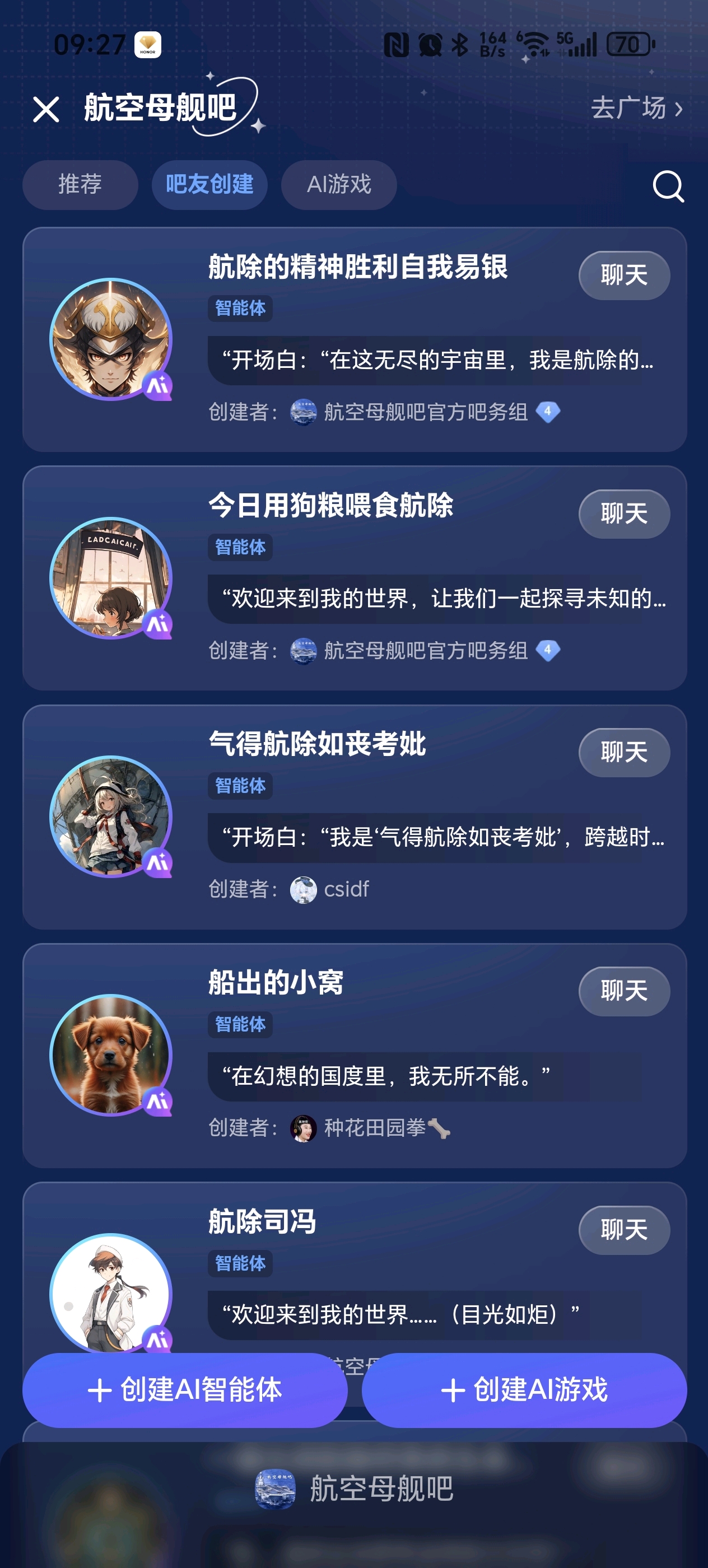The image size is (708, 1568).
Task: Open the 船出的小窝 puppy avatar
Action: click(x=110, y=1055)
